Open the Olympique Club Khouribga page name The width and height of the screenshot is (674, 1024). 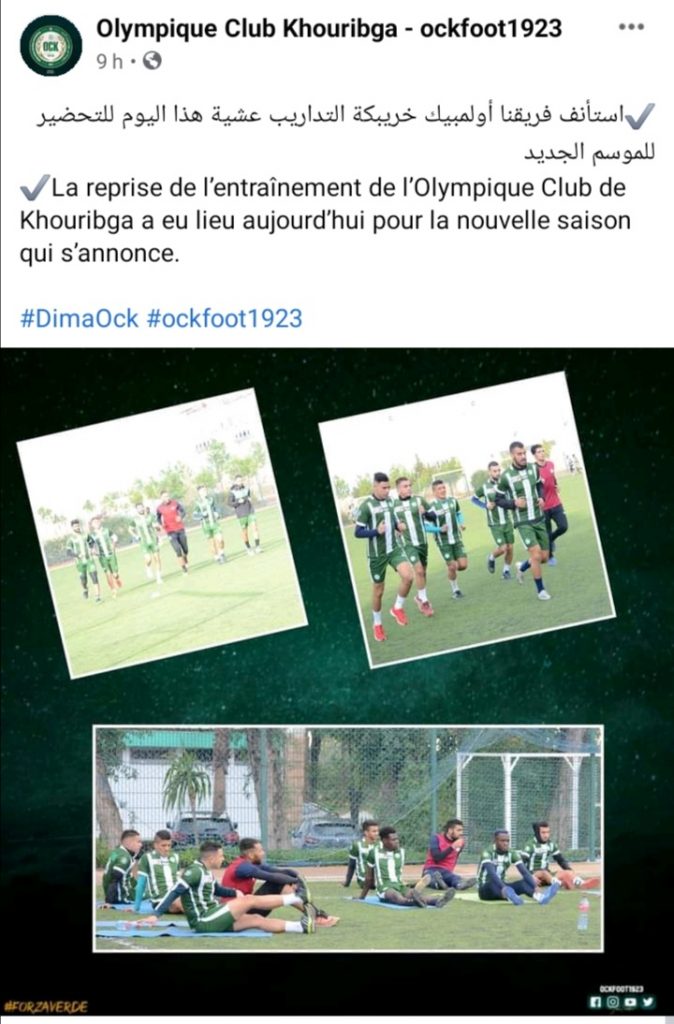(x=328, y=29)
